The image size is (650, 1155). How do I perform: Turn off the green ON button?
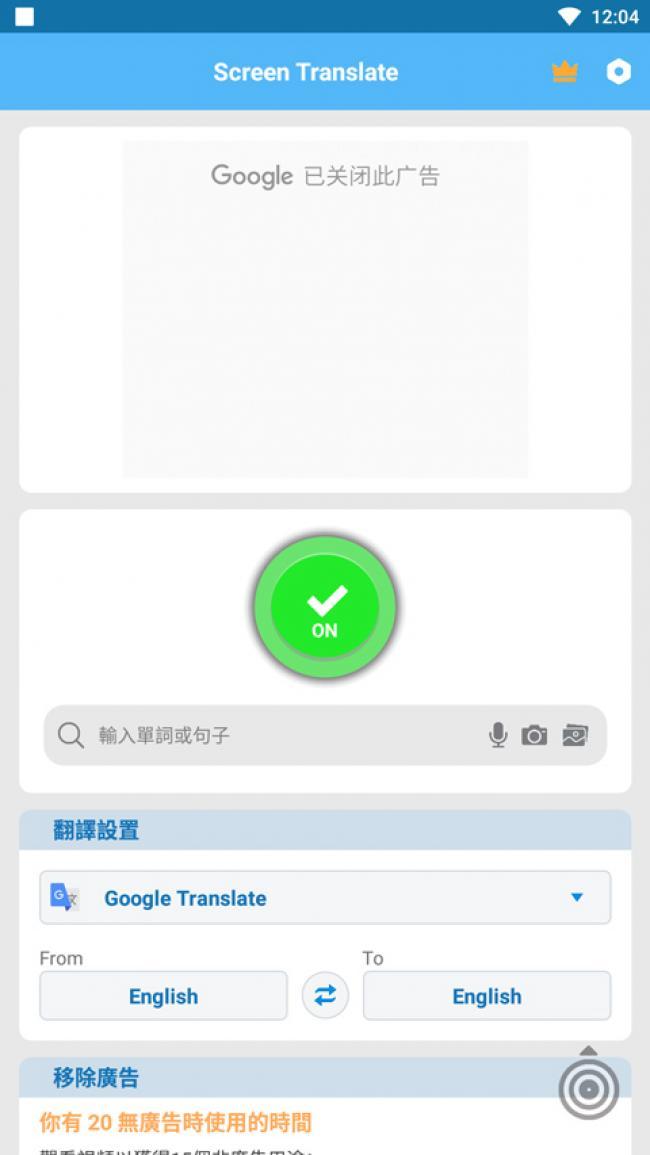pyautogui.click(x=325, y=607)
